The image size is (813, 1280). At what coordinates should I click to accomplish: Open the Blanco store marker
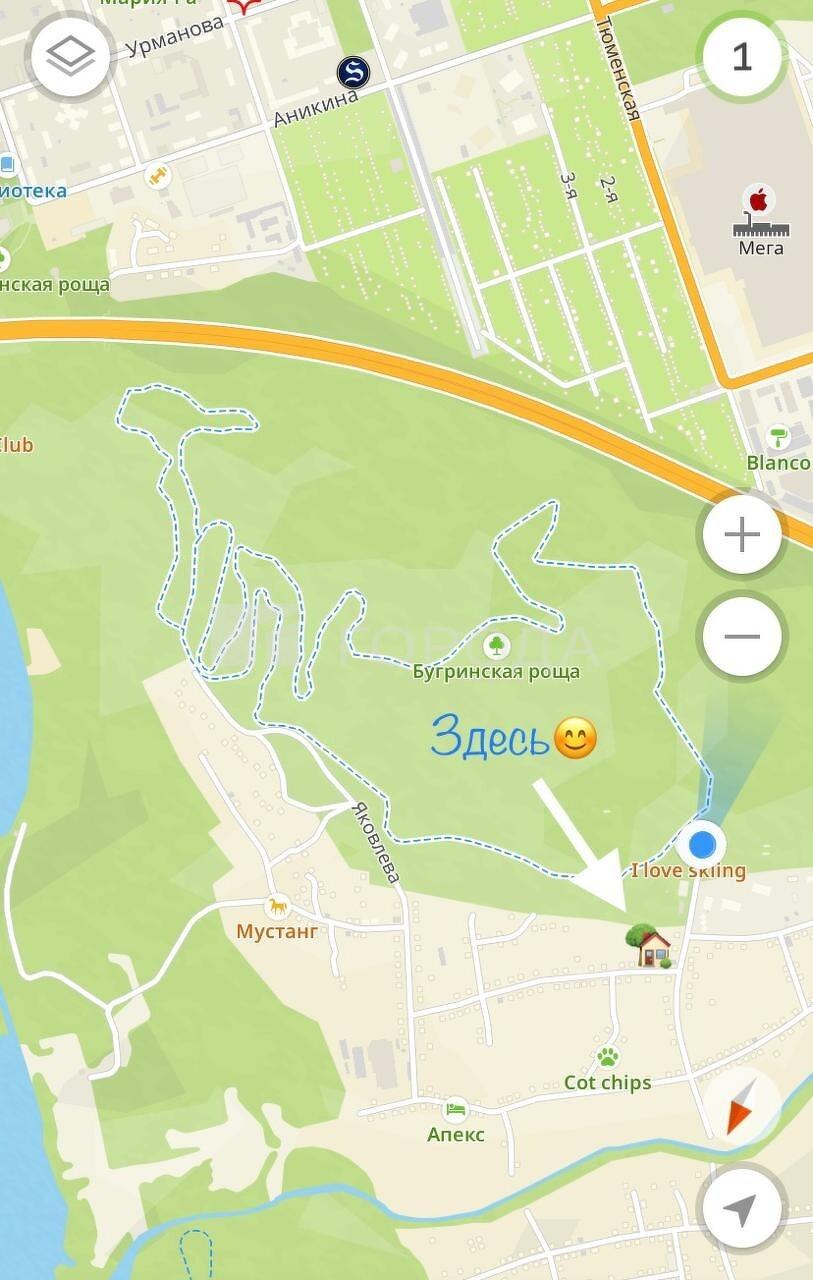click(x=778, y=437)
